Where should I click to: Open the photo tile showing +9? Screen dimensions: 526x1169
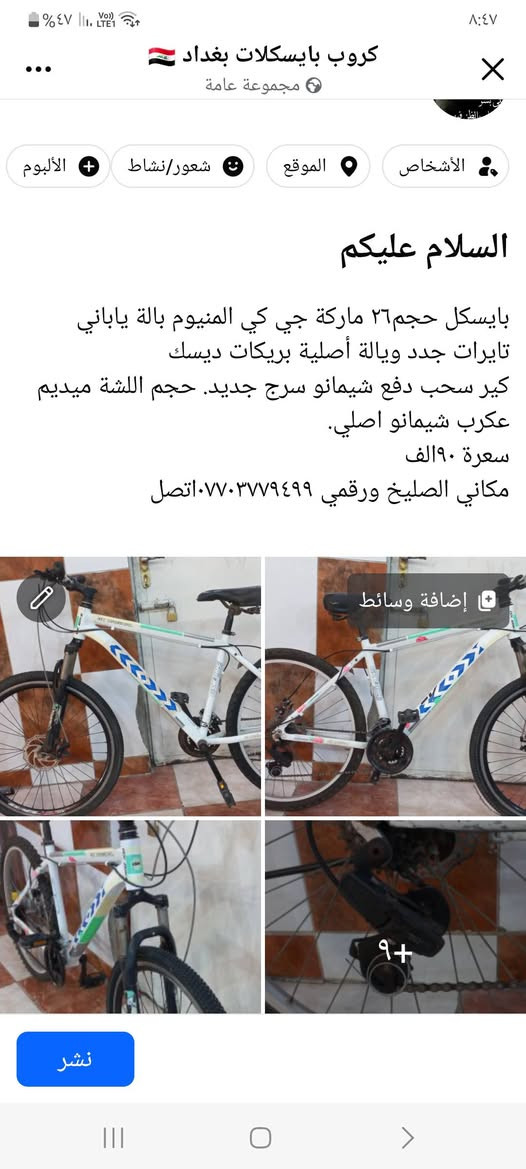point(396,917)
